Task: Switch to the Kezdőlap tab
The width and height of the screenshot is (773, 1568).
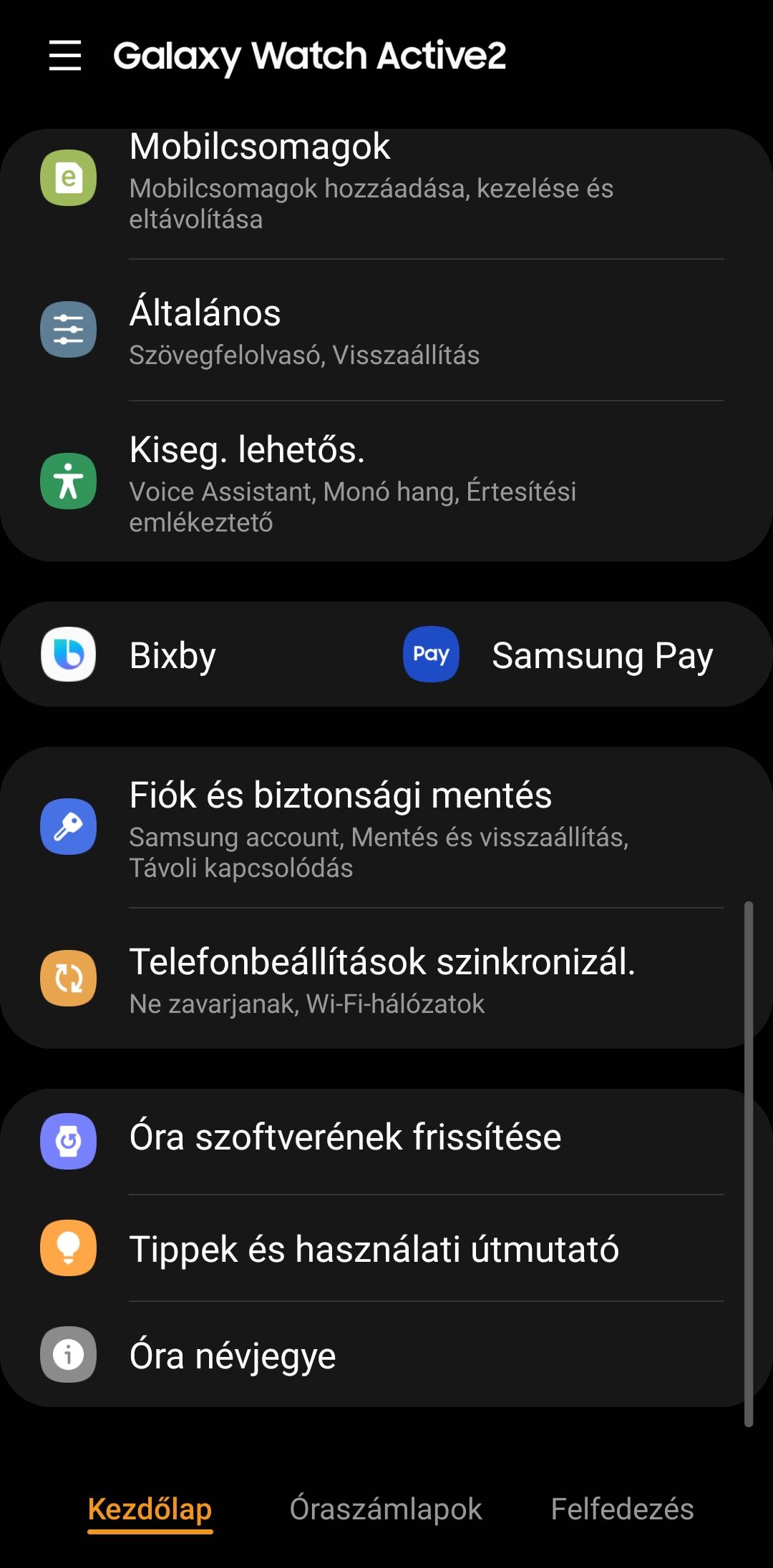Action: [x=150, y=1509]
